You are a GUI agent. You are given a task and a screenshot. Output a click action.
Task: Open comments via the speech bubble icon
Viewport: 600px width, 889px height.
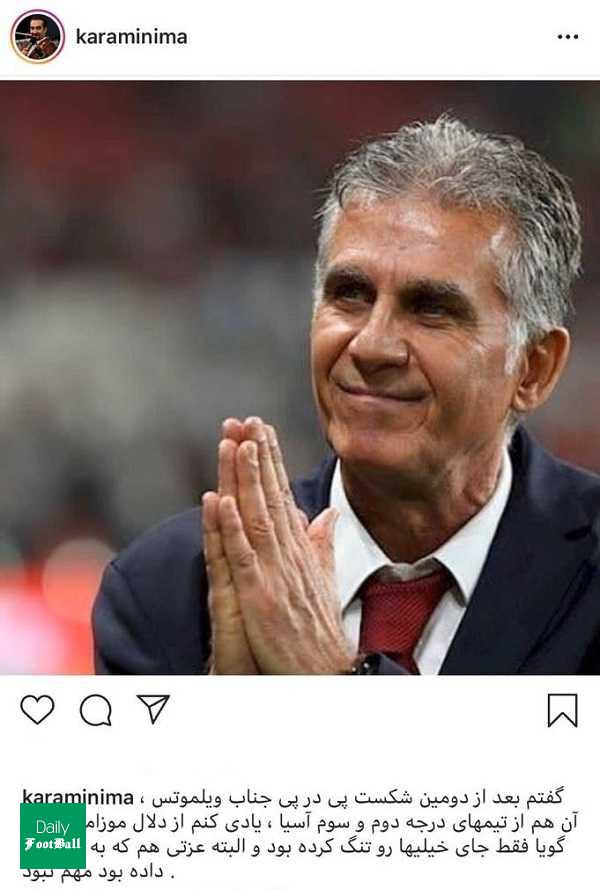[x=95, y=710]
